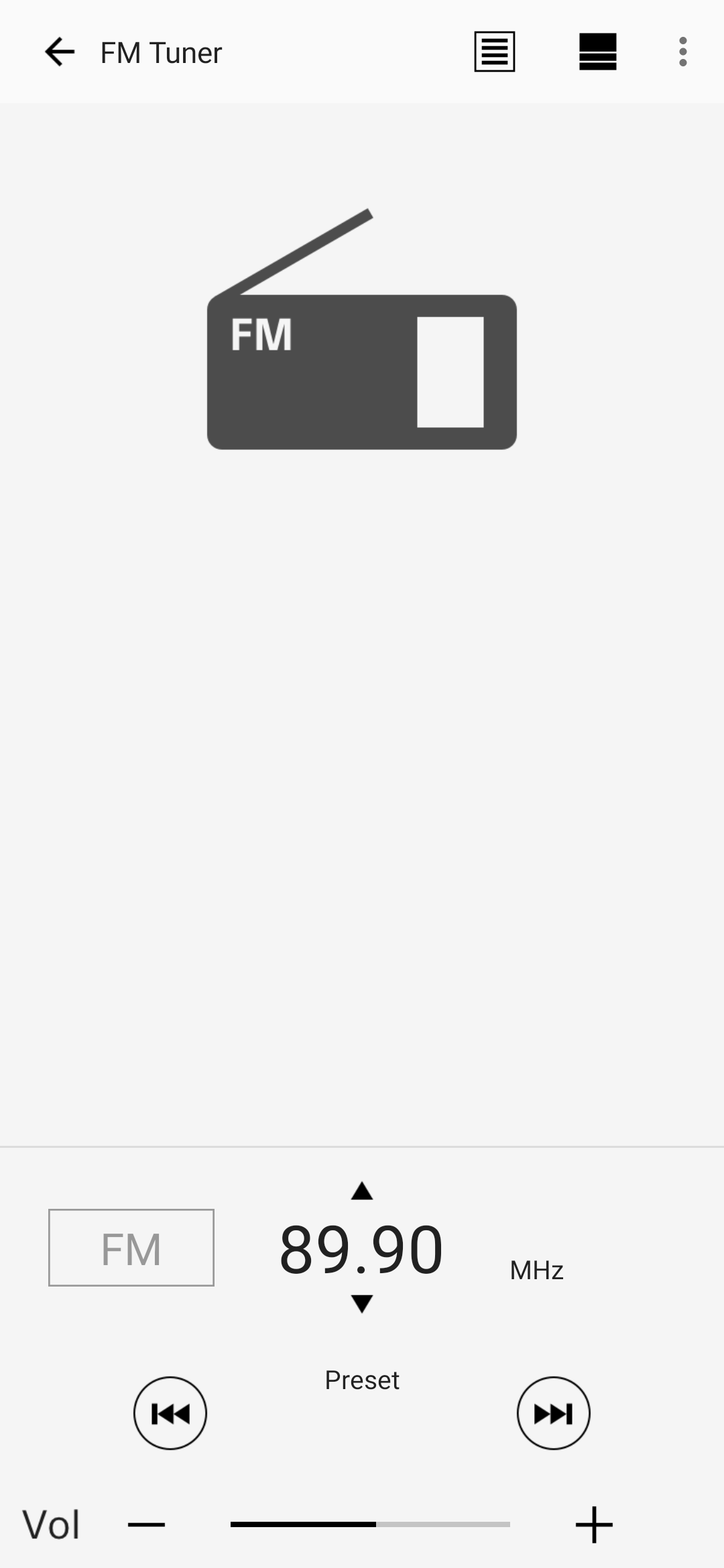Tune frequency down with the down arrow
This screenshot has width=724, height=1568.
[x=362, y=1303]
